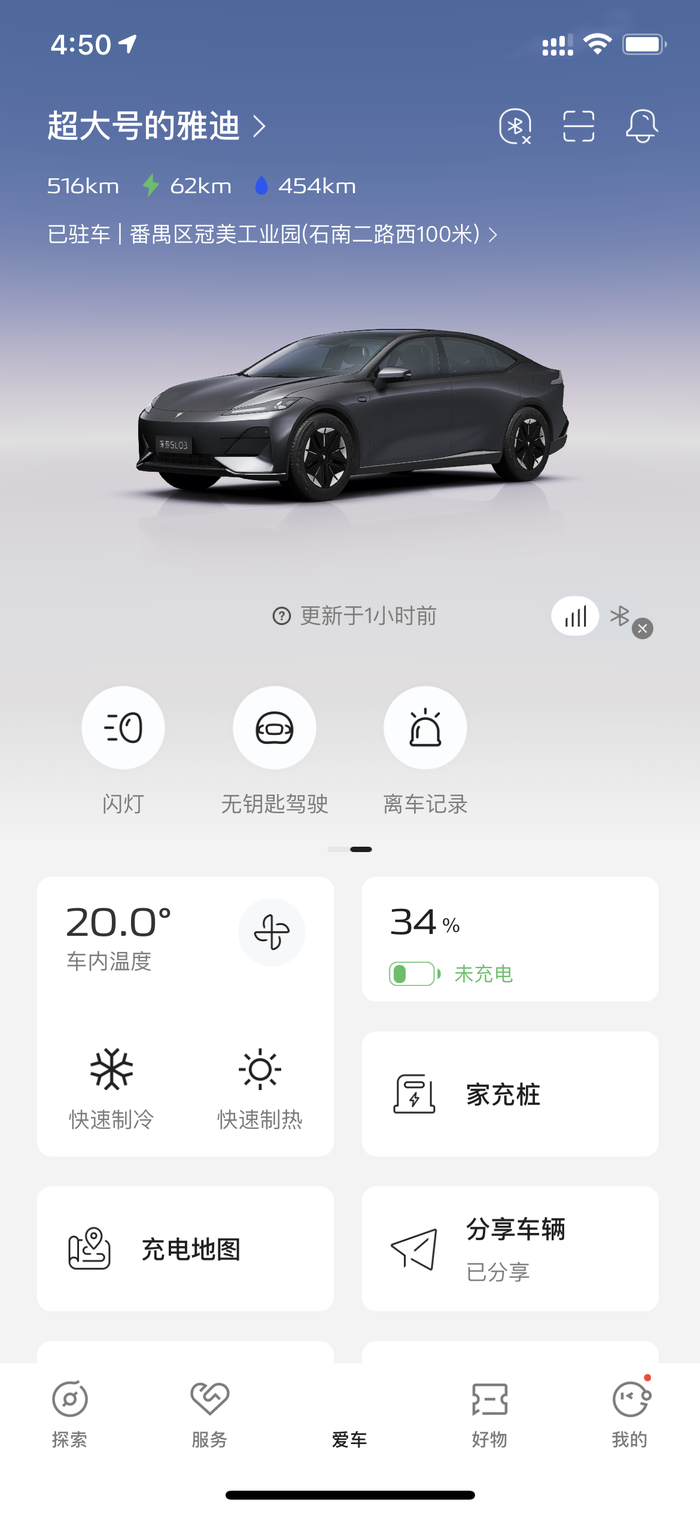
Task: Flash the lights with 闪灯
Action: pyautogui.click(x=123, y=728)
